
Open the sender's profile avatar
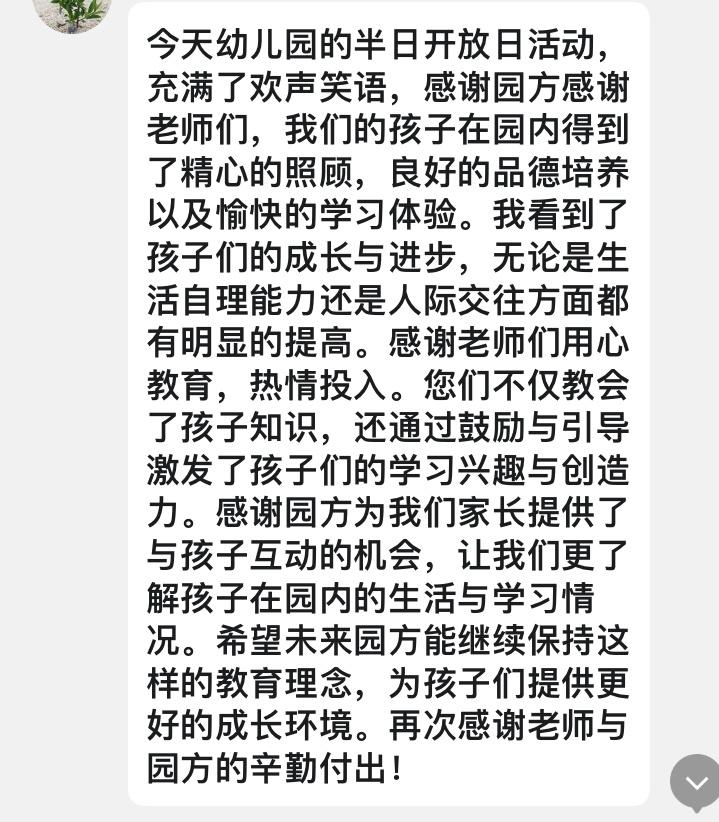70,12
